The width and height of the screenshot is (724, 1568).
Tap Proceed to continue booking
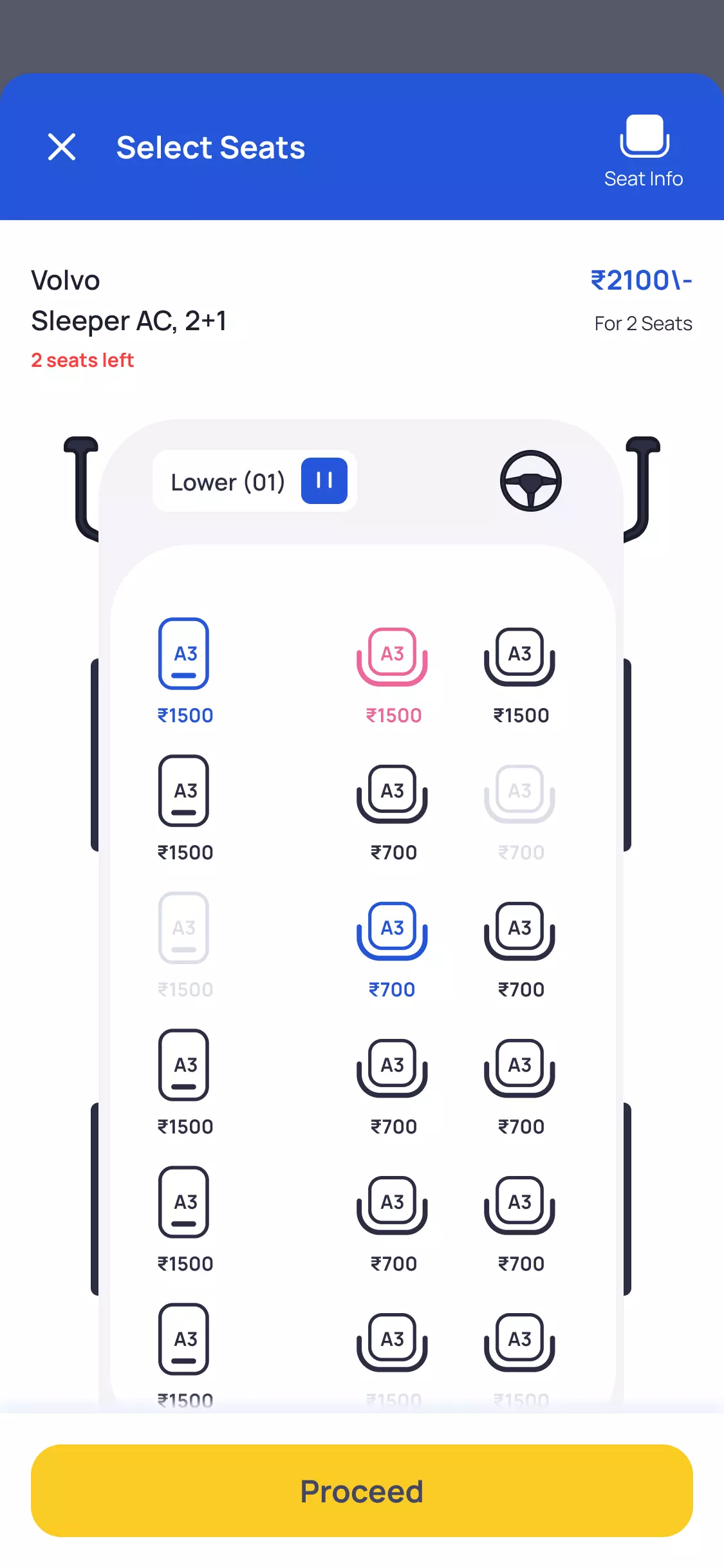pos(362,1491)
